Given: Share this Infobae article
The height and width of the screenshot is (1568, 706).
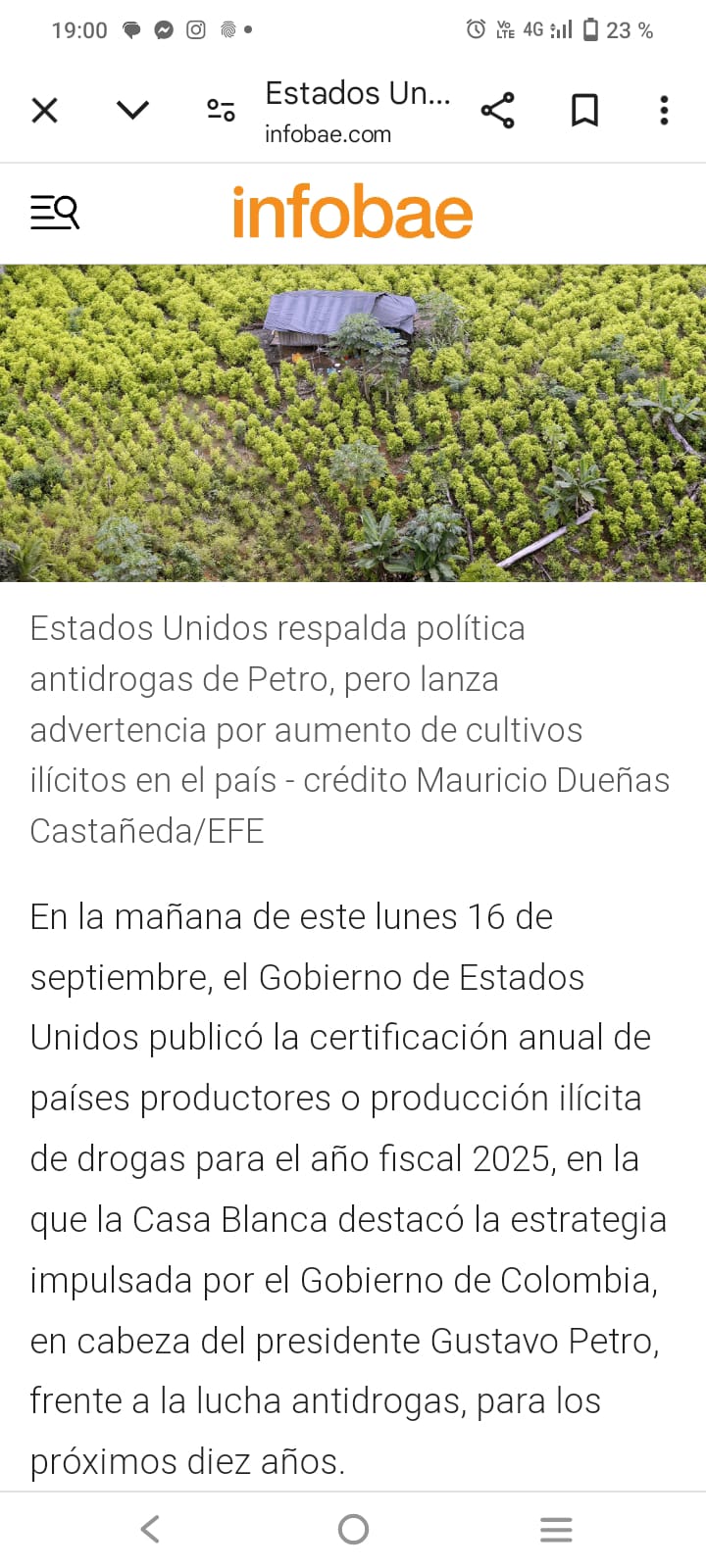Looking at the screenshot, I should [x=498, y=111].
